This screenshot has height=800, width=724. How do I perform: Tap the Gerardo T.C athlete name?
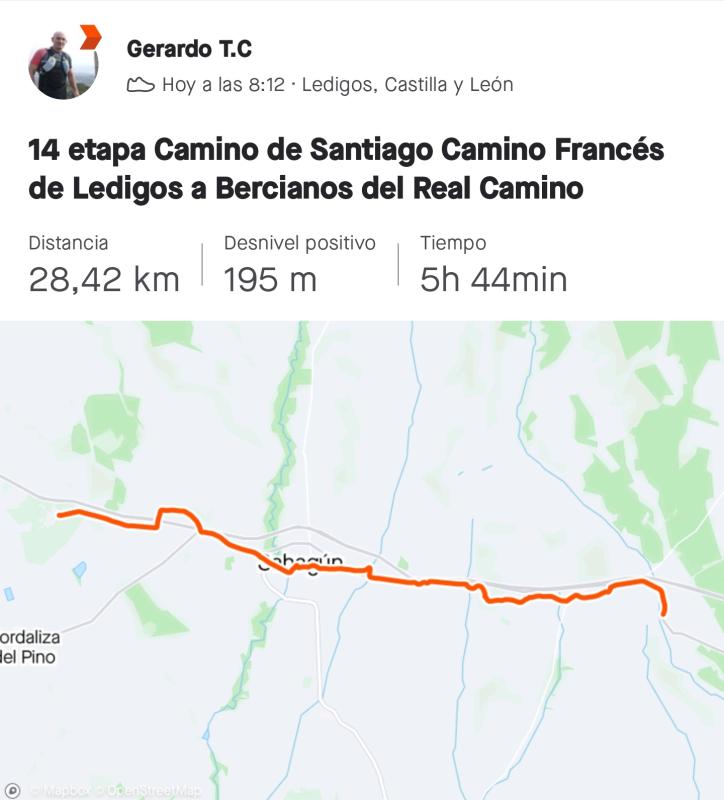189,48
